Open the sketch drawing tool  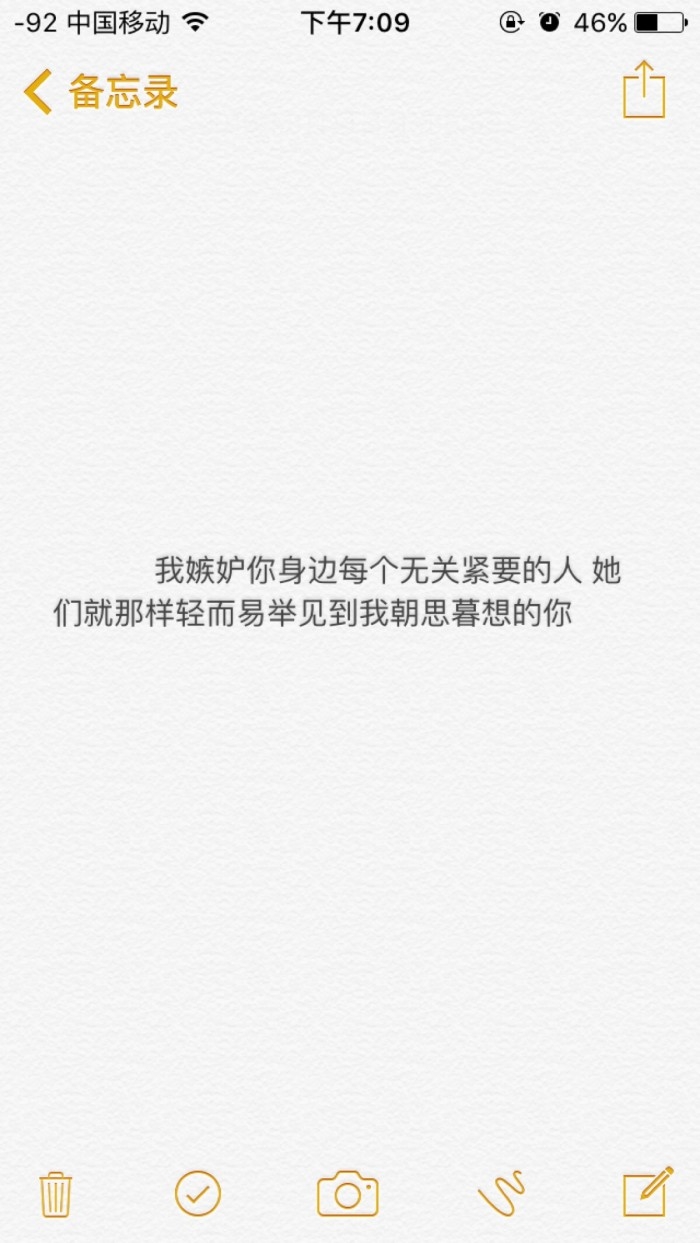pos(501,1193)
